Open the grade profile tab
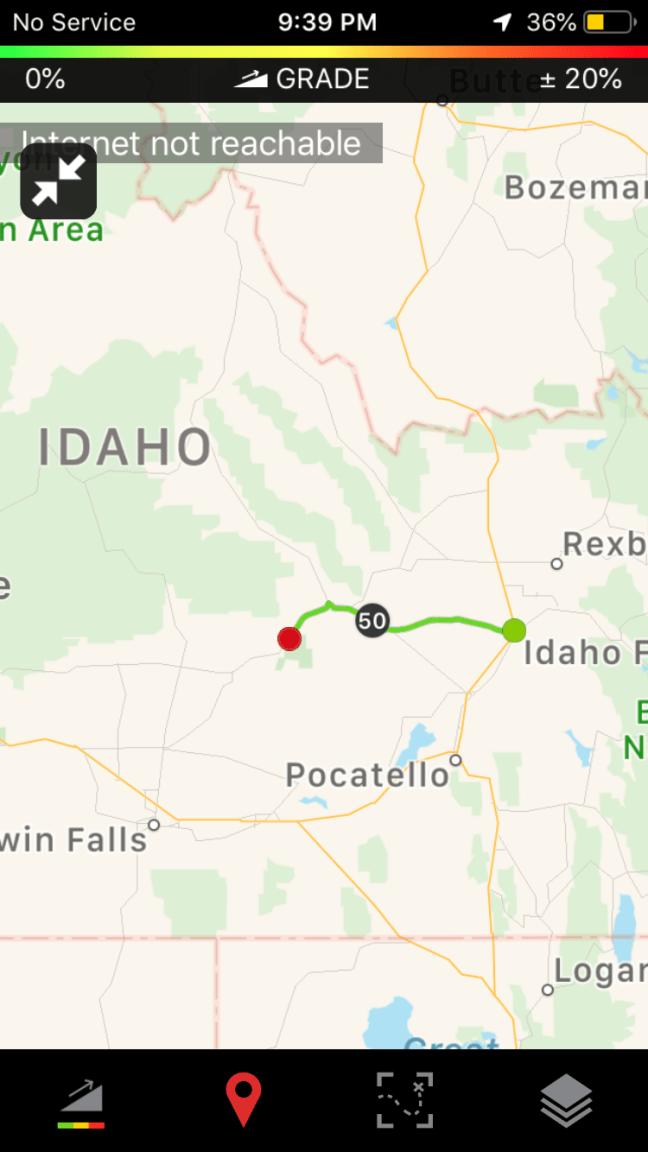The image size is (648, 1152). [x=81, y=1102]
